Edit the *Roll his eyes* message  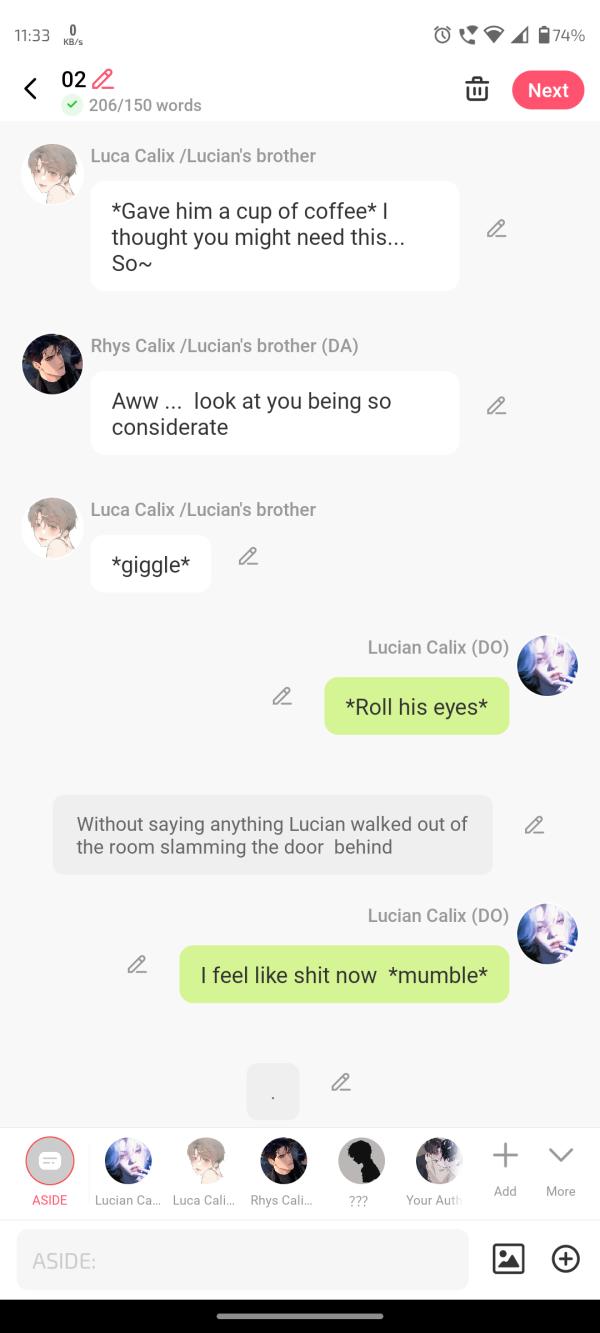[282, 696]
